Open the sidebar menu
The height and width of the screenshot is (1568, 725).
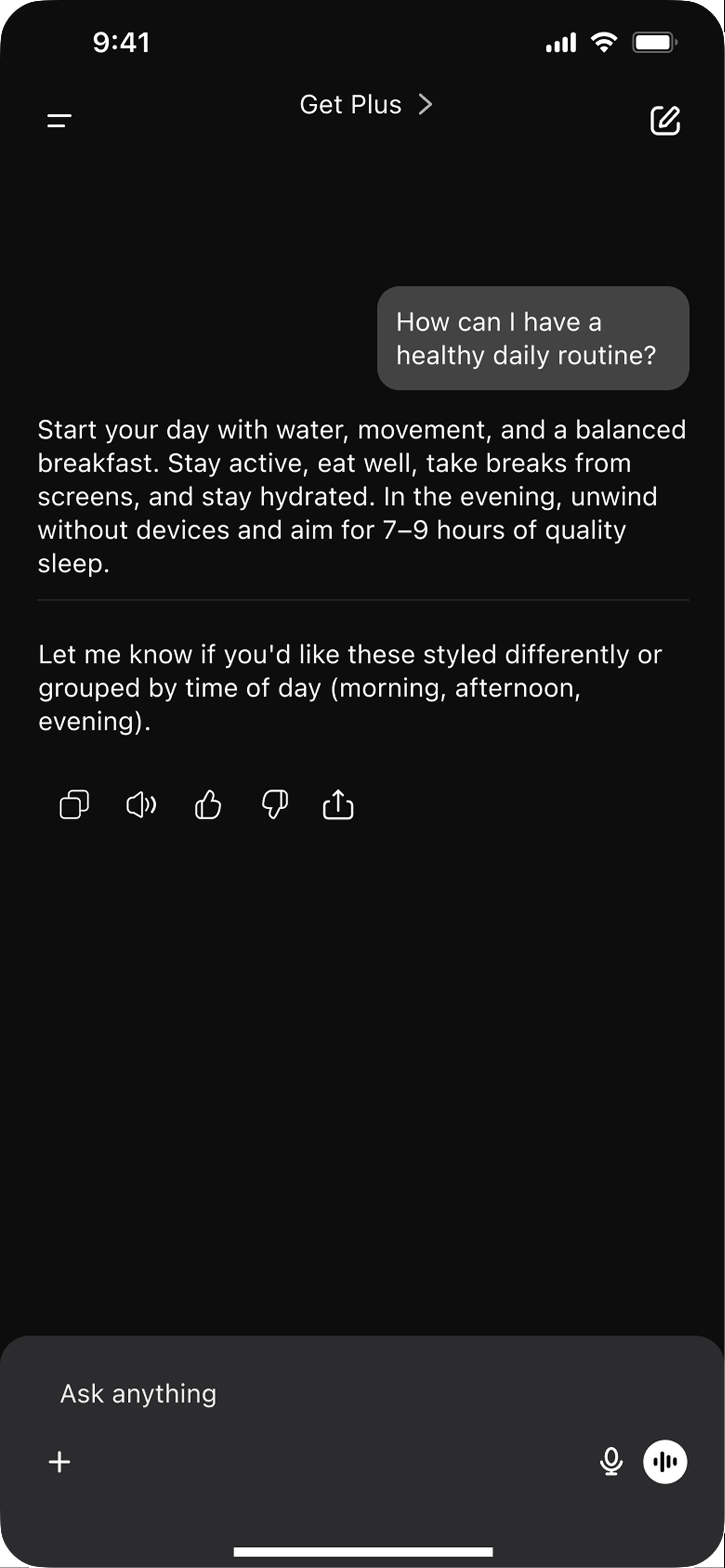coord(59,120)
